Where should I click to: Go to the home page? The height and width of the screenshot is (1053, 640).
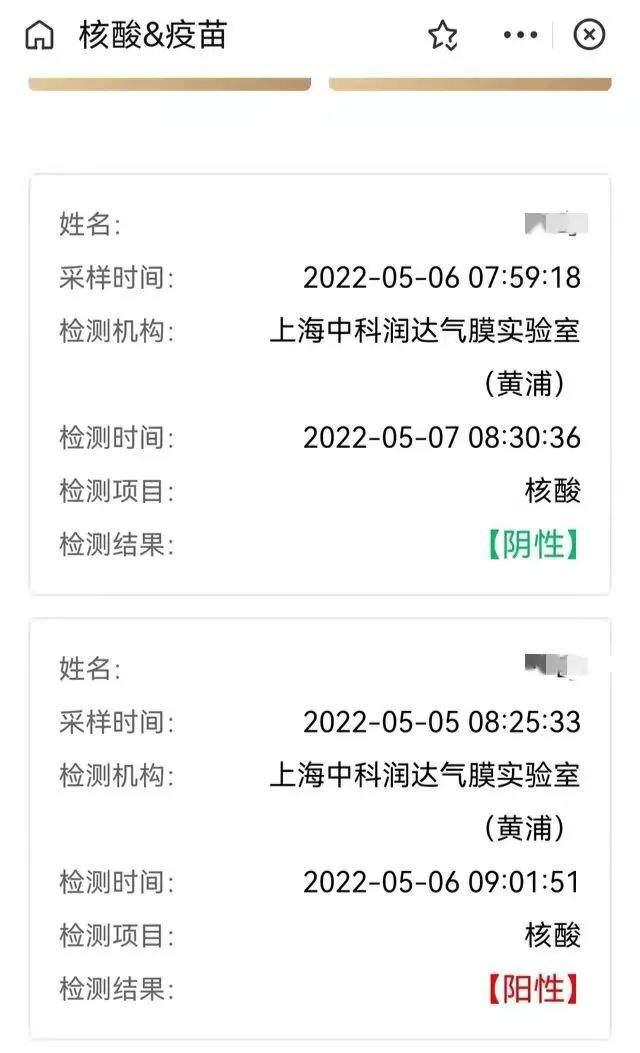[x=39, y=36]
